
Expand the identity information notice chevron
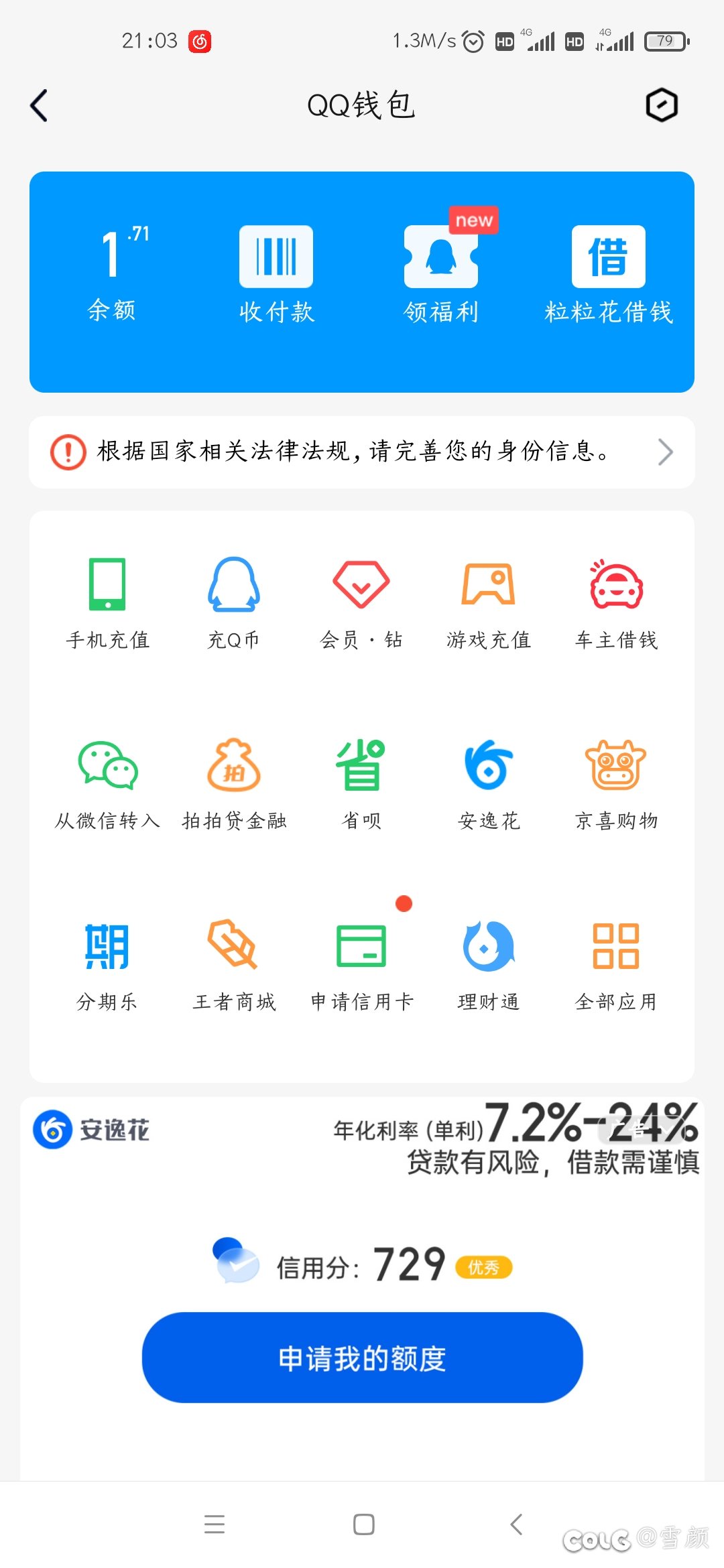(x=666, y=452)
